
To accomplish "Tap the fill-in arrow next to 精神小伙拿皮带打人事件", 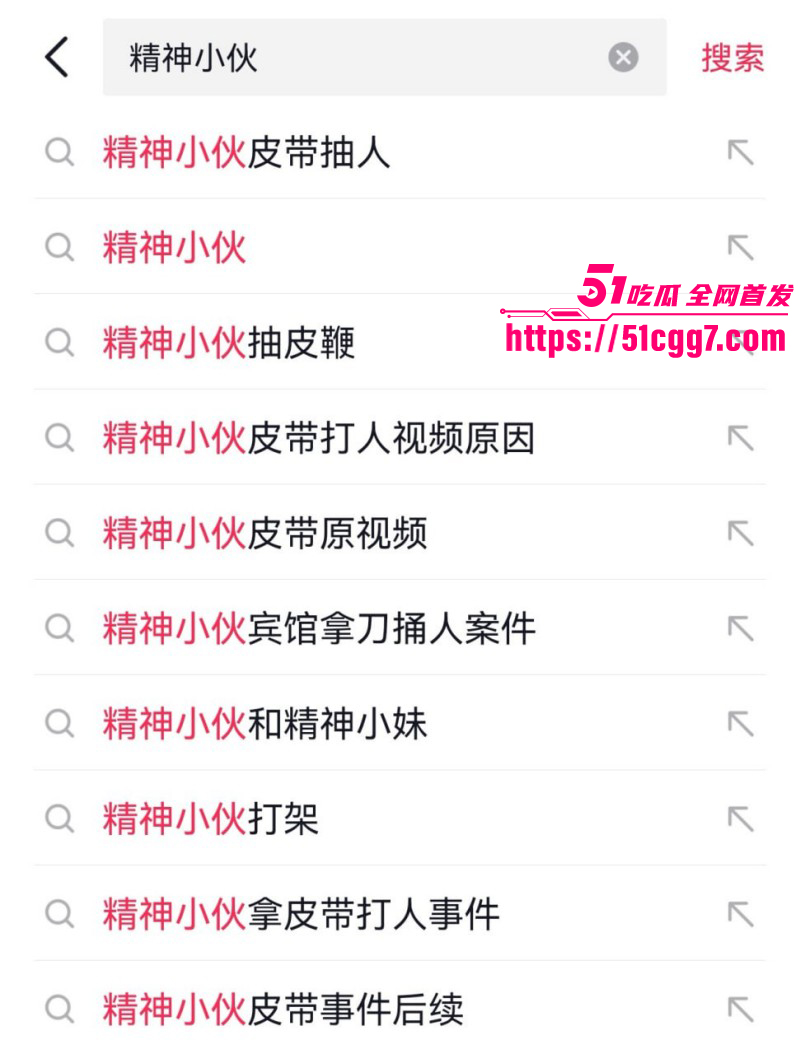I will coord(738,913).
